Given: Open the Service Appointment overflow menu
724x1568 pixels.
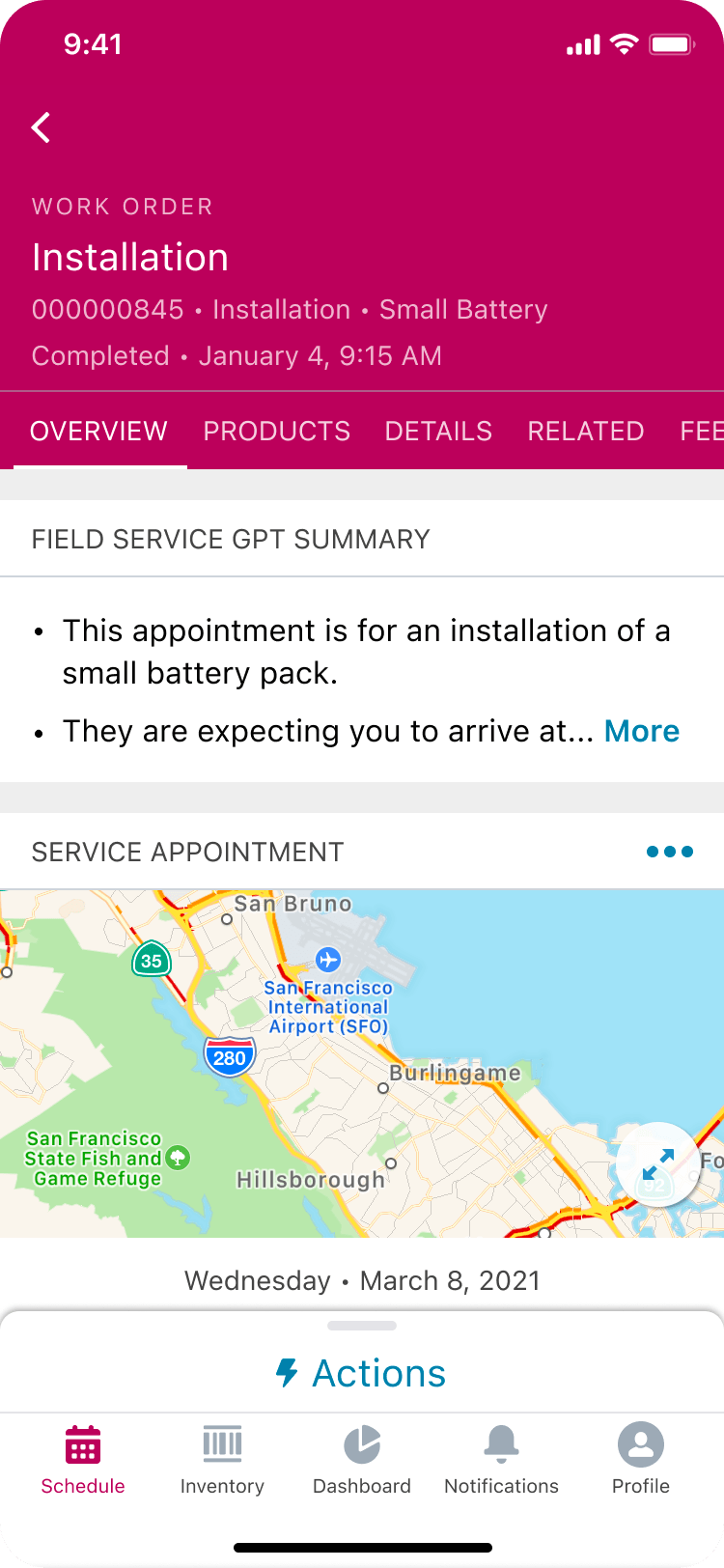Looking at the screenshot, I should [669, 852].
